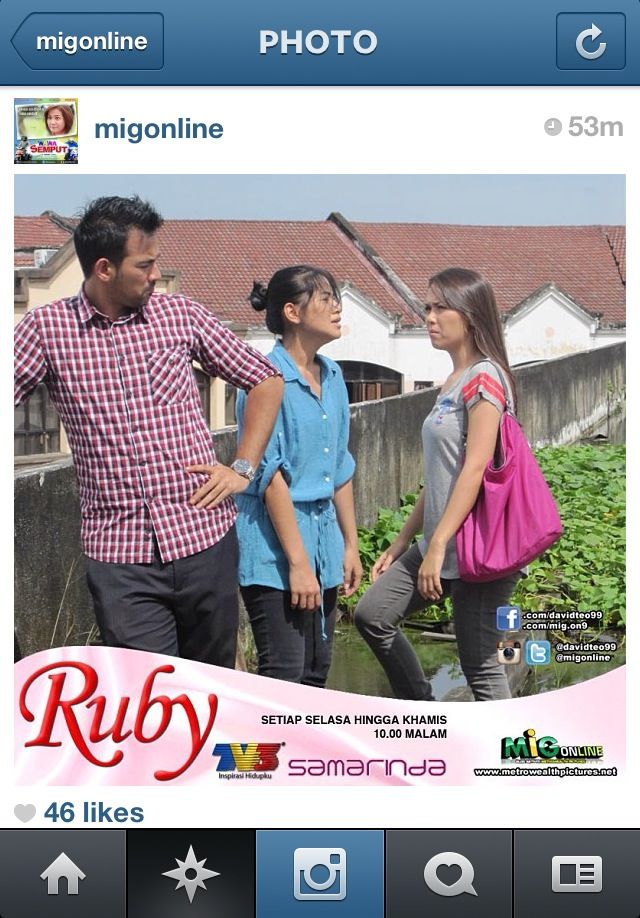Switch to the News activity tab
The width and height of the screenshot is (640, 918).
[448, 874]
